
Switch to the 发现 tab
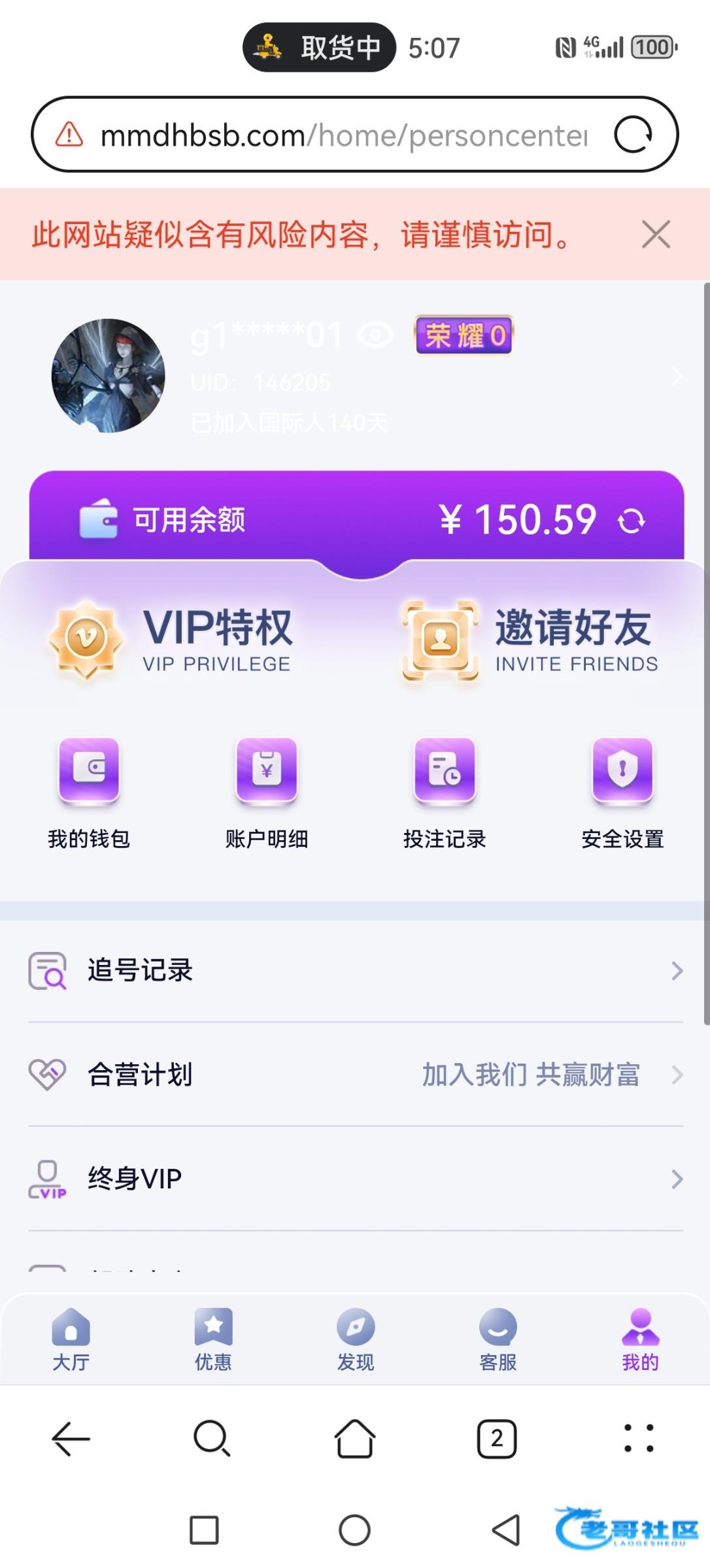355,1339
